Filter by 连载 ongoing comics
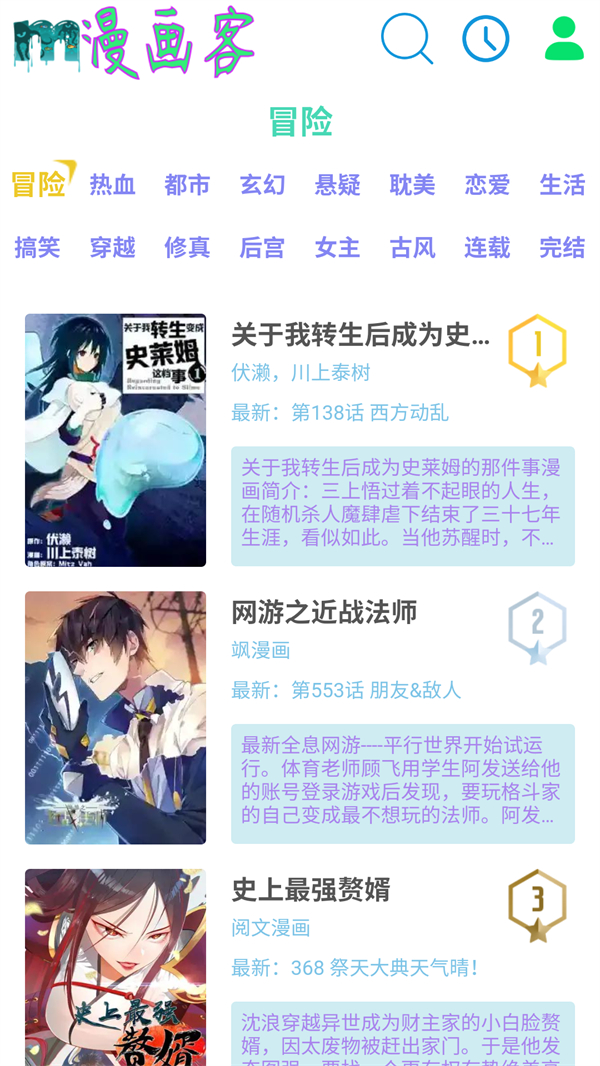This screenshot has width=600, height=1066. click(x=487, y=247)
